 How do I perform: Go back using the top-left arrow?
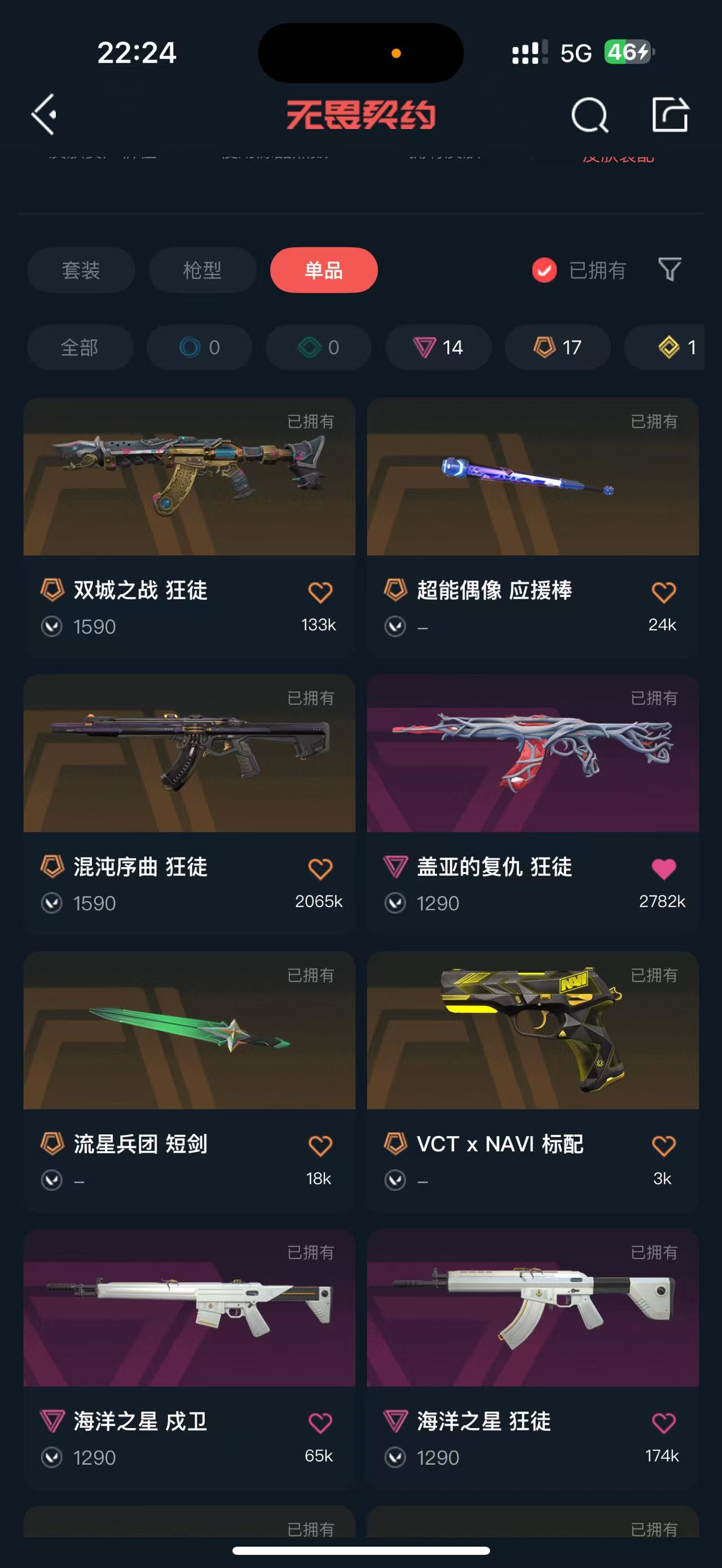pos(45,114)
